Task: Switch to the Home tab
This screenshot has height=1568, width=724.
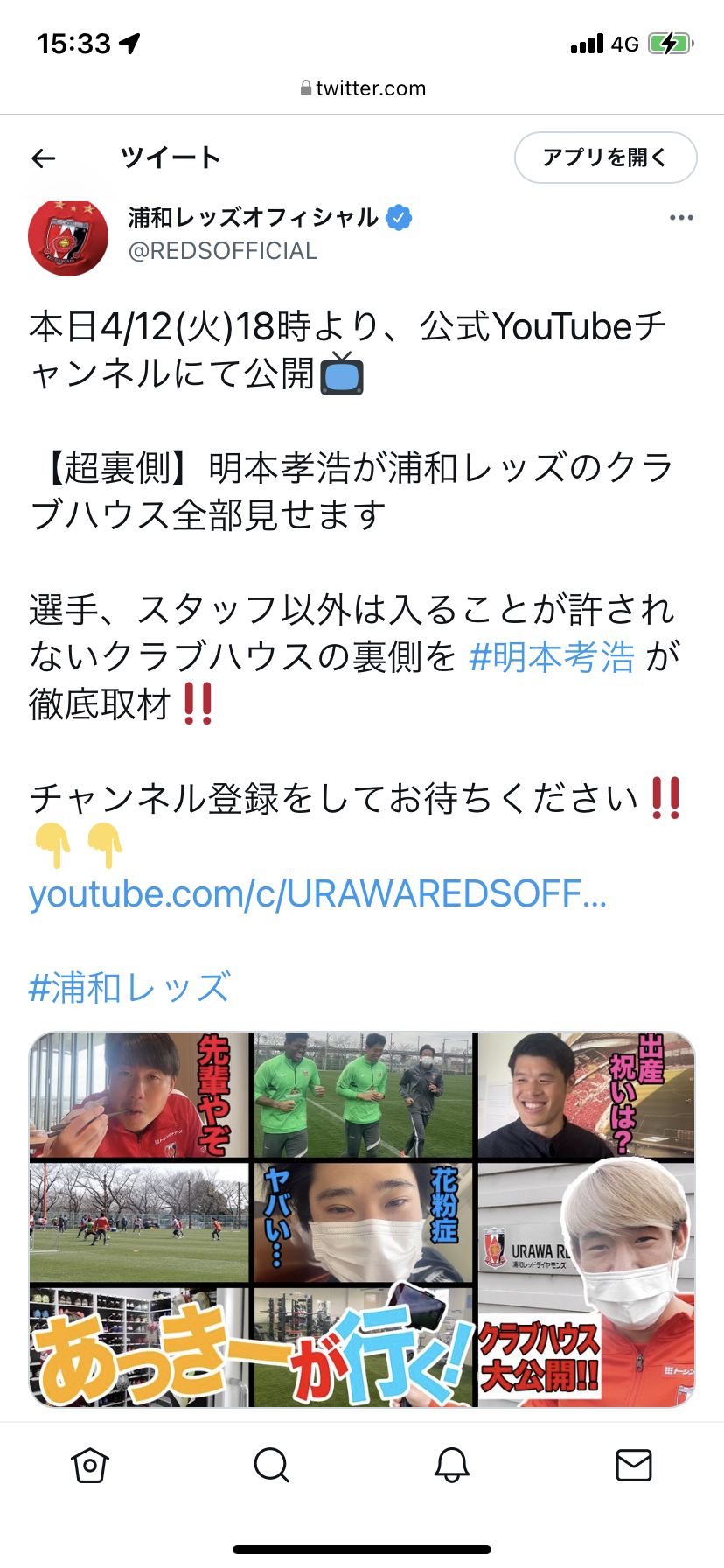Action: coord(90,1465)
